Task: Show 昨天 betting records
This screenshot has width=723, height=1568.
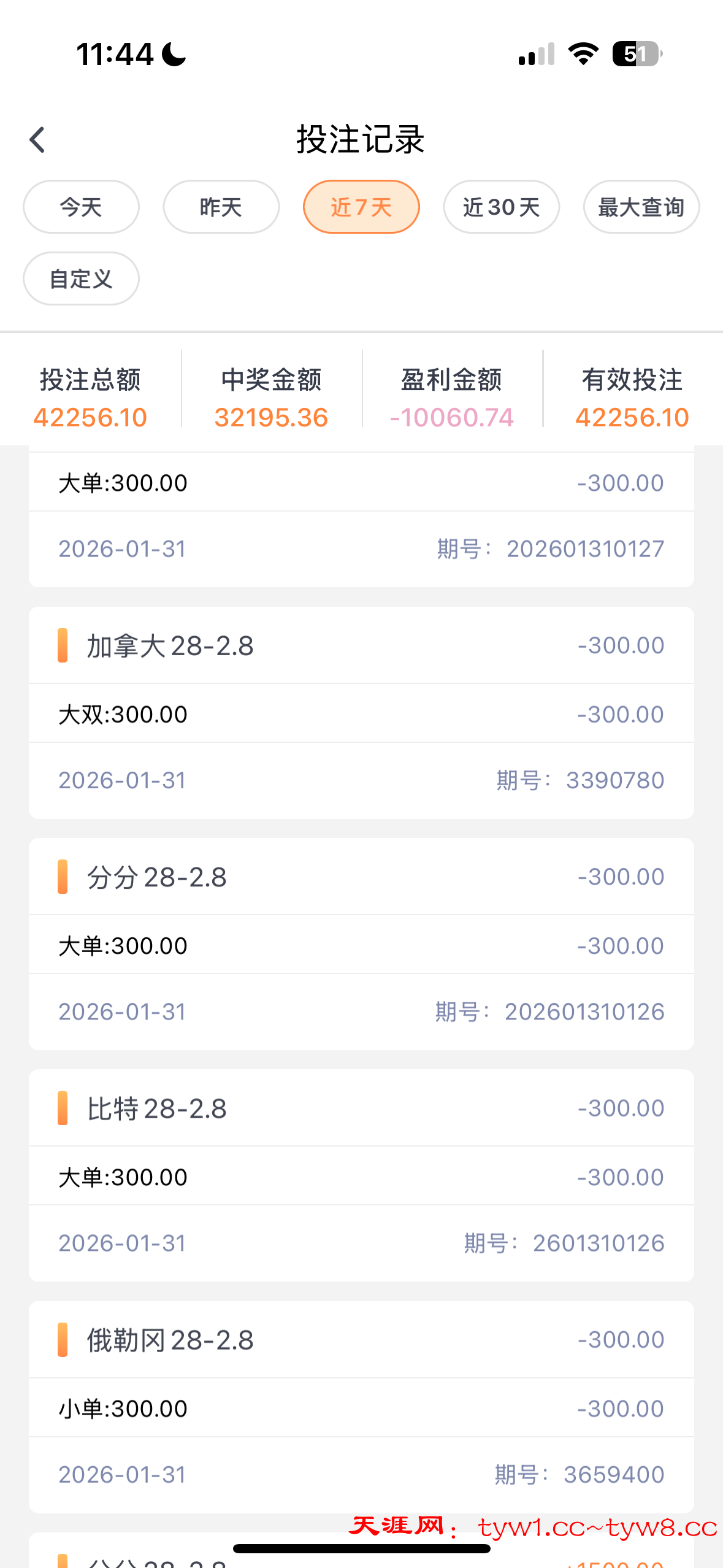Action: click(x=221, y=207)
